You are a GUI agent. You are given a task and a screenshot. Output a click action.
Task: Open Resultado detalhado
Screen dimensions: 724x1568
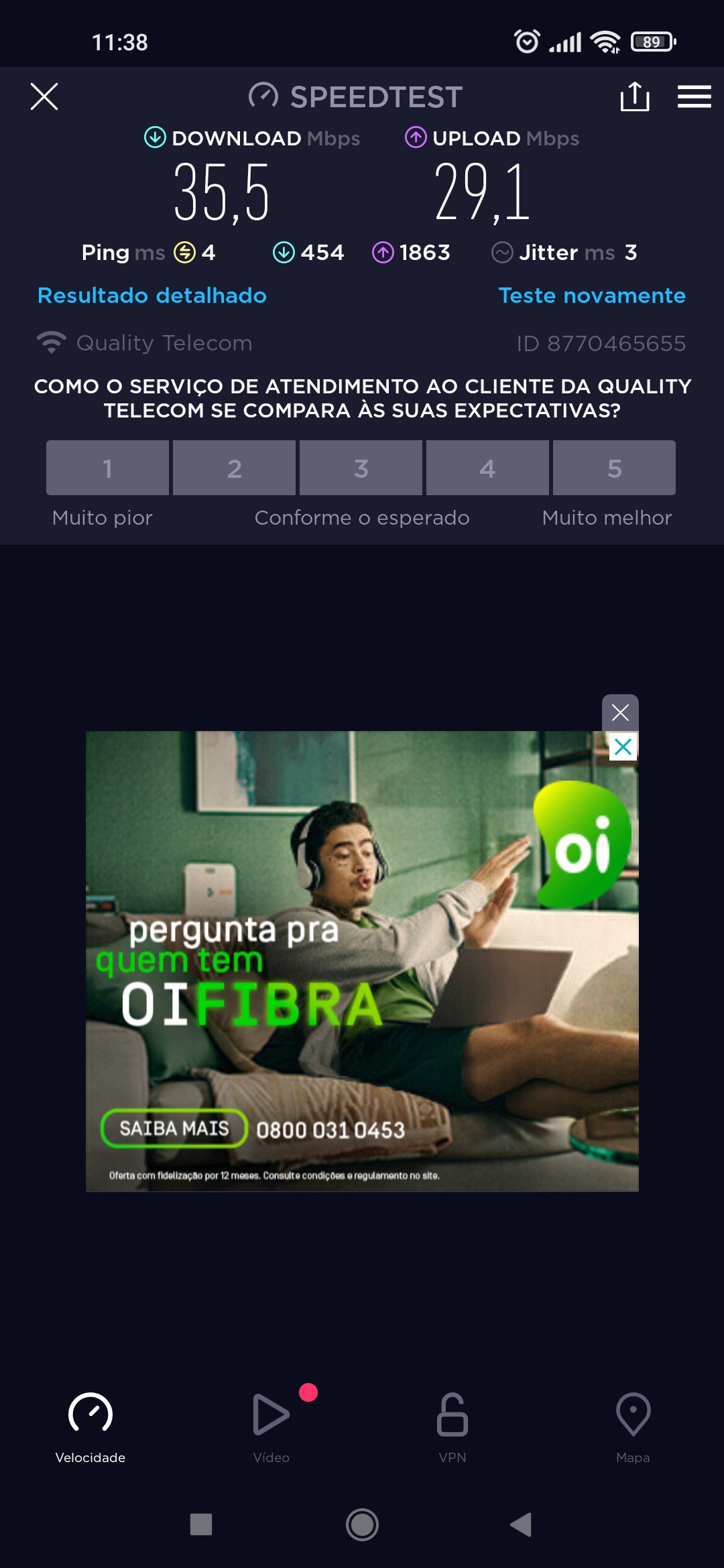click(x=152, y=296)
